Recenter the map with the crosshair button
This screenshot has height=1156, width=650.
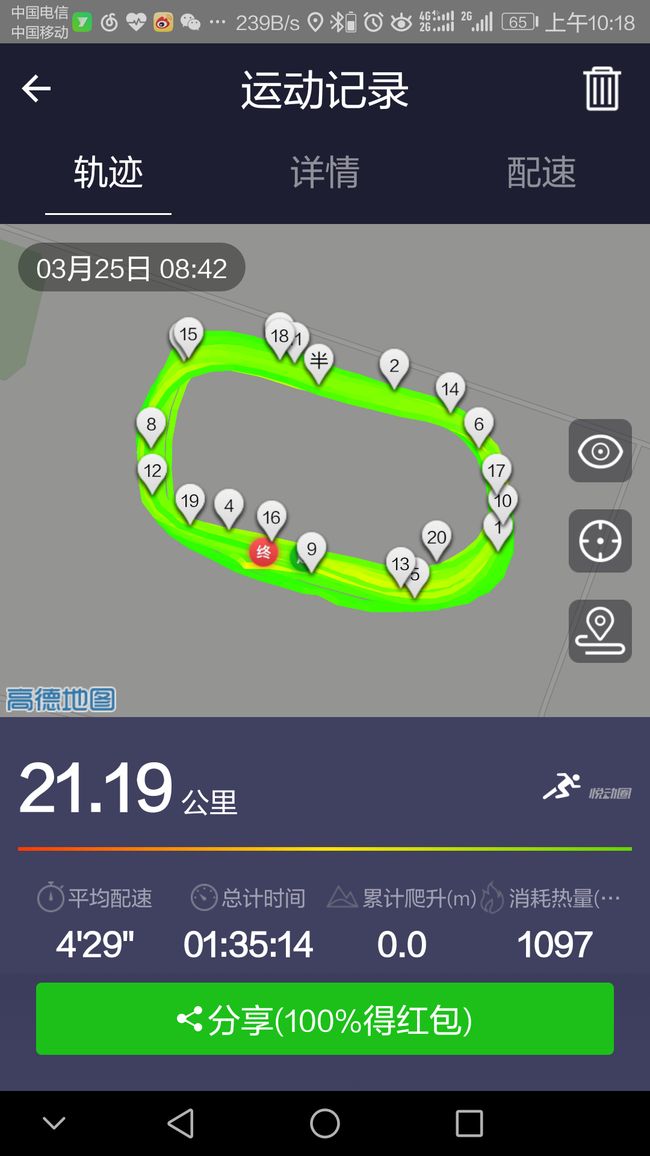[600, 540]
